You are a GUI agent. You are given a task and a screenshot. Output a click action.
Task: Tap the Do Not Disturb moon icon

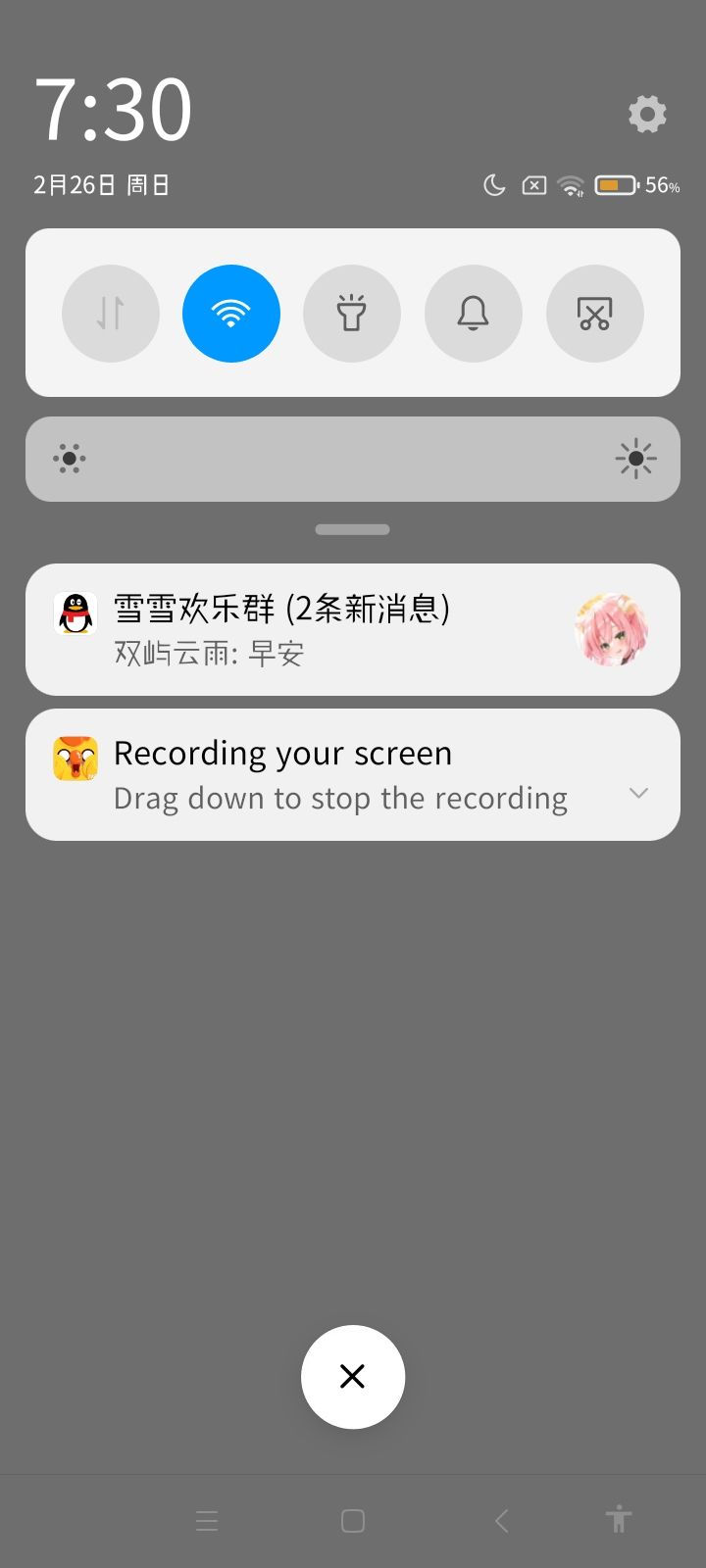[494, 184]
